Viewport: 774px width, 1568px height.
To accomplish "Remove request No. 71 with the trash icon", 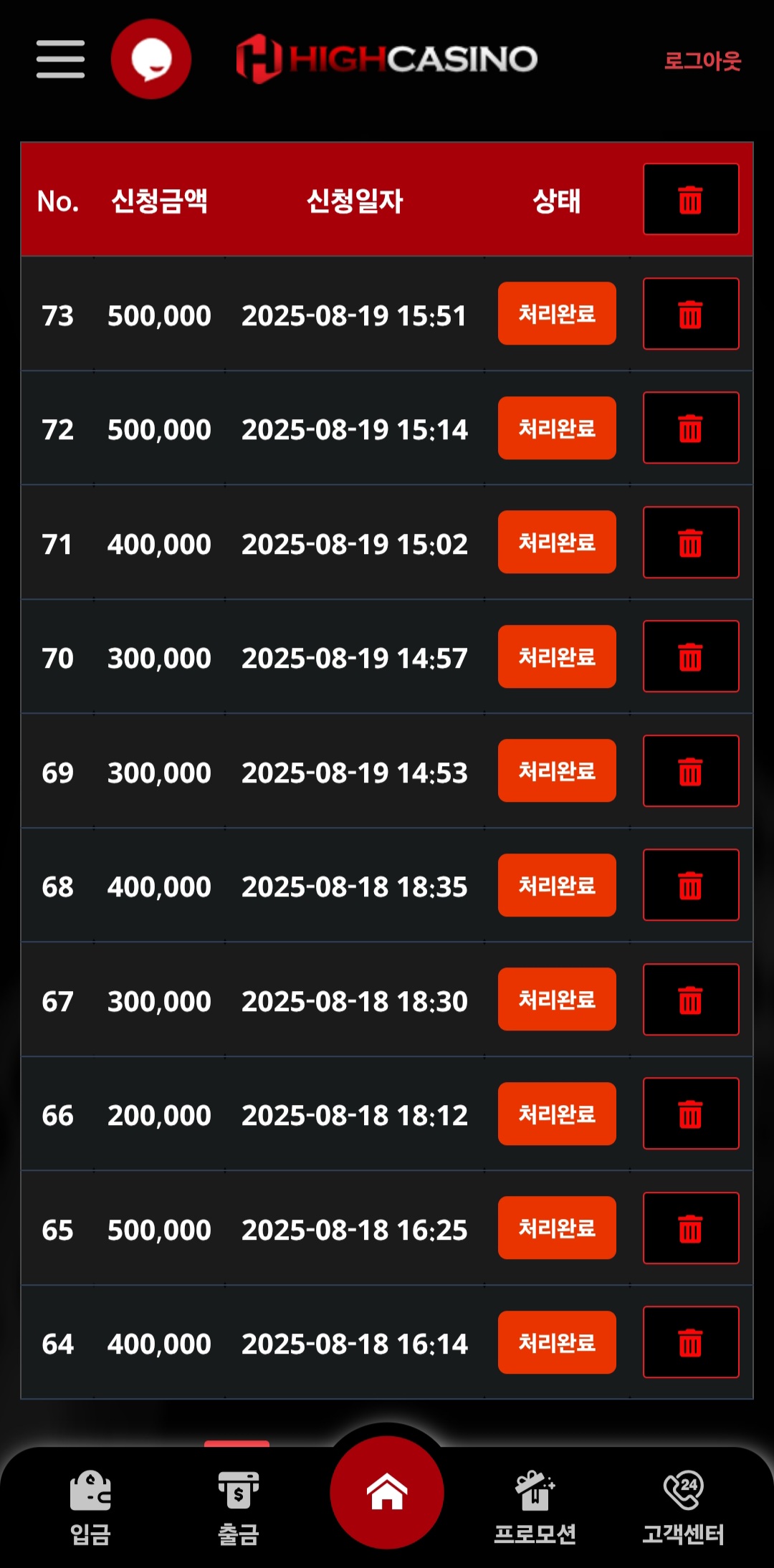I will pos(691,542).
